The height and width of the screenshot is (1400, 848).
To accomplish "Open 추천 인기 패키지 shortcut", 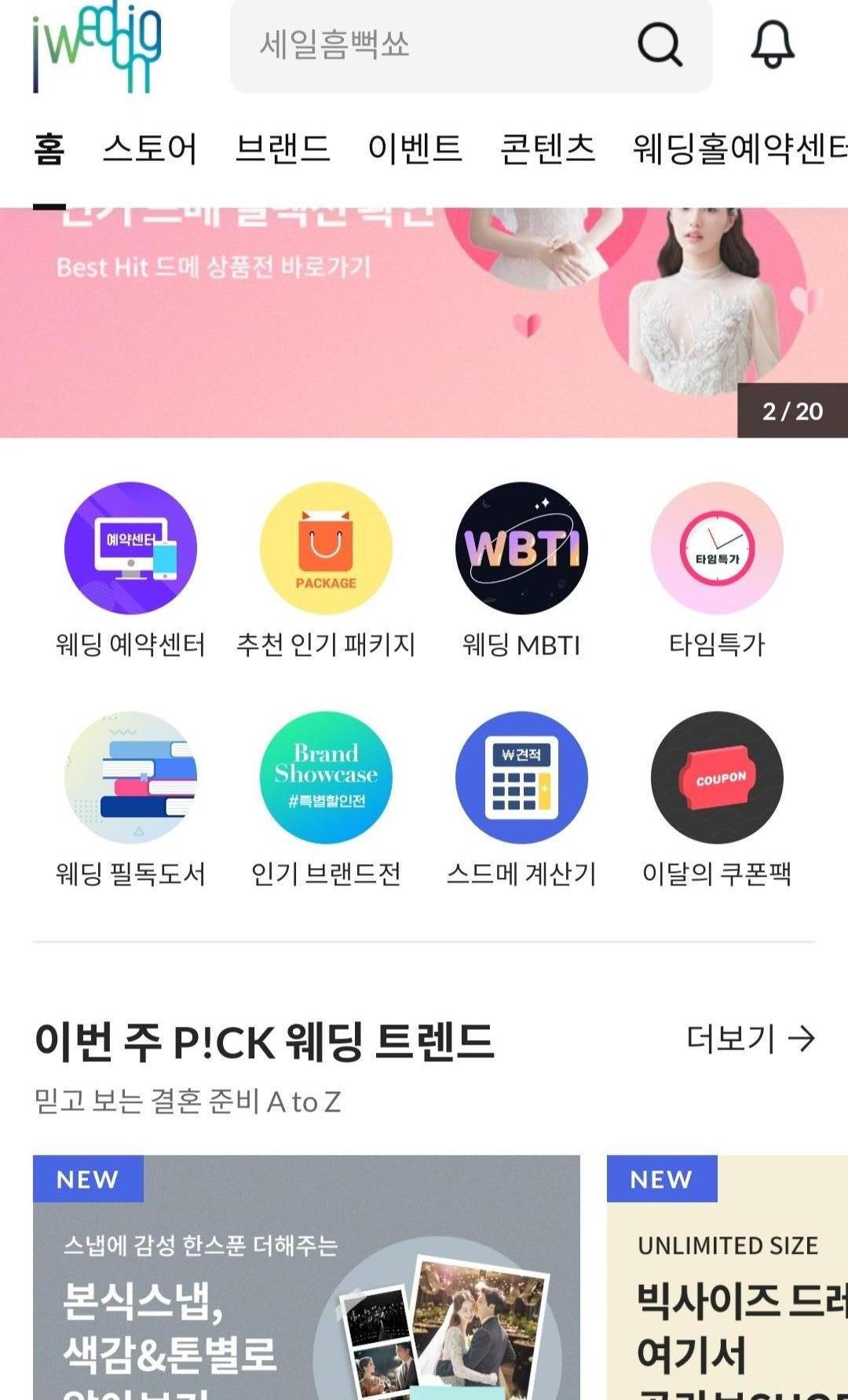I will pos(326,548).
